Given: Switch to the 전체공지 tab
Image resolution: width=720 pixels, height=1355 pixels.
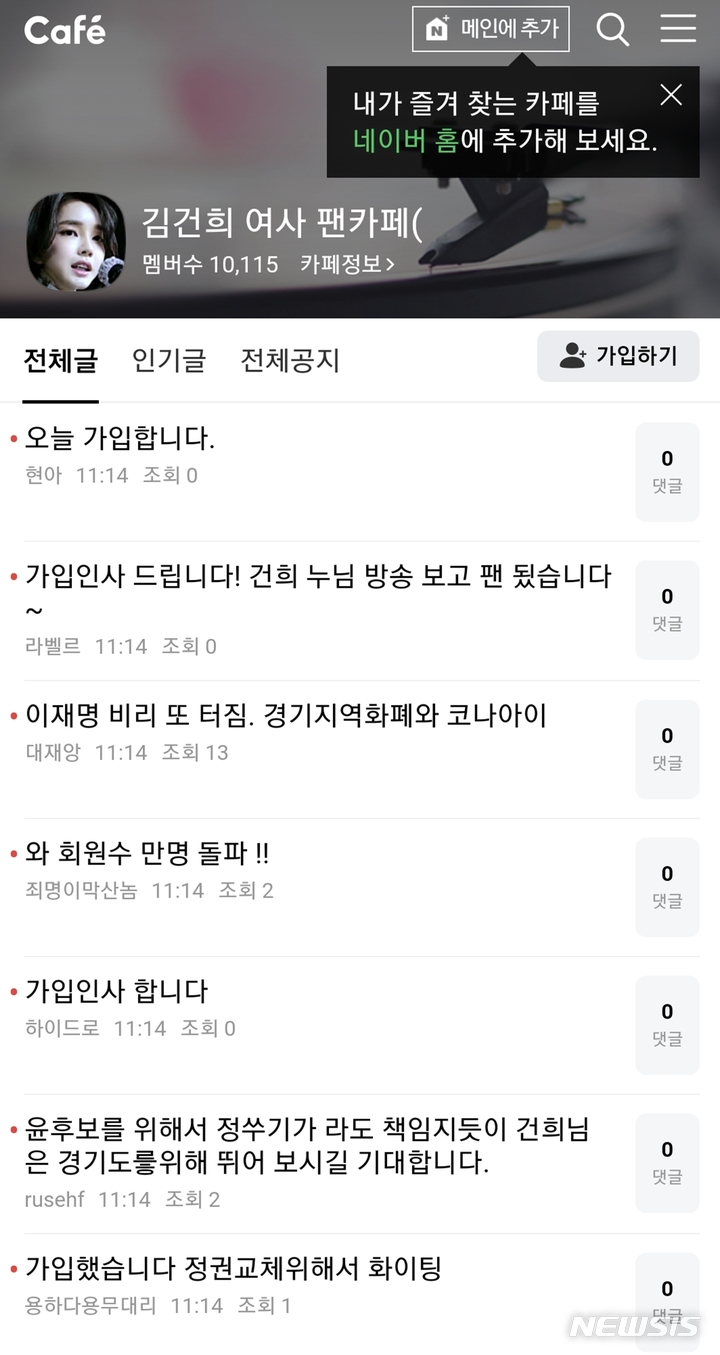Looking at the screenshot, I should click(x=290, y=360).
